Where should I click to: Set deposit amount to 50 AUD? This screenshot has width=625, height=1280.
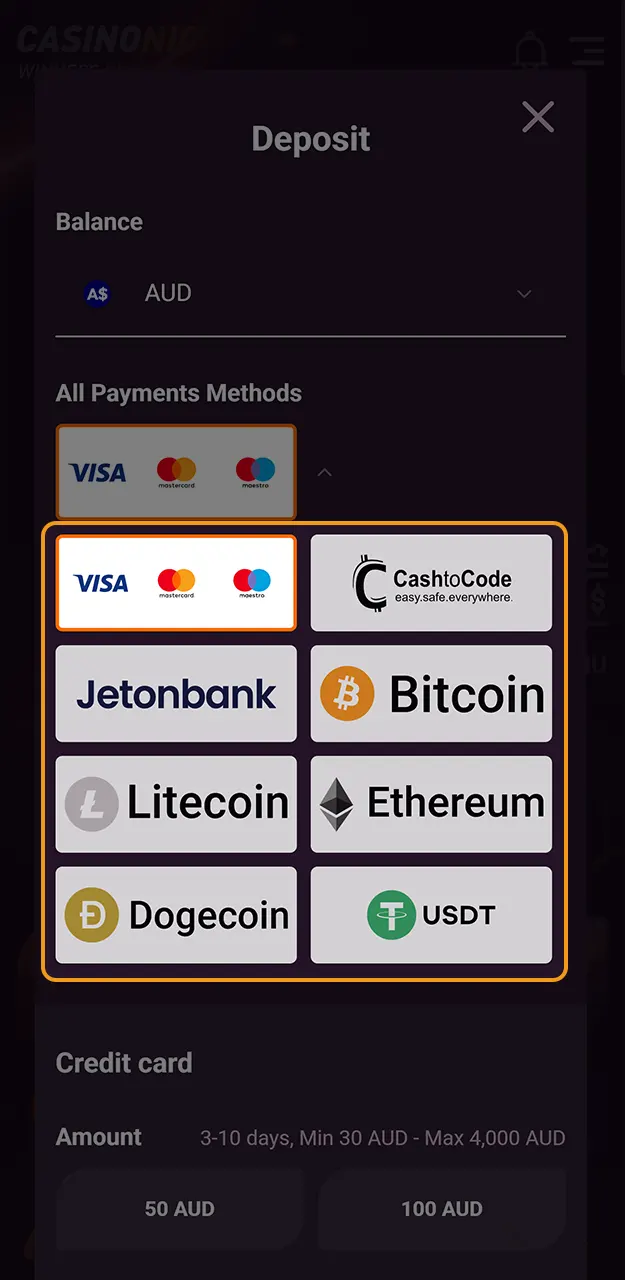coord(180,1208)
